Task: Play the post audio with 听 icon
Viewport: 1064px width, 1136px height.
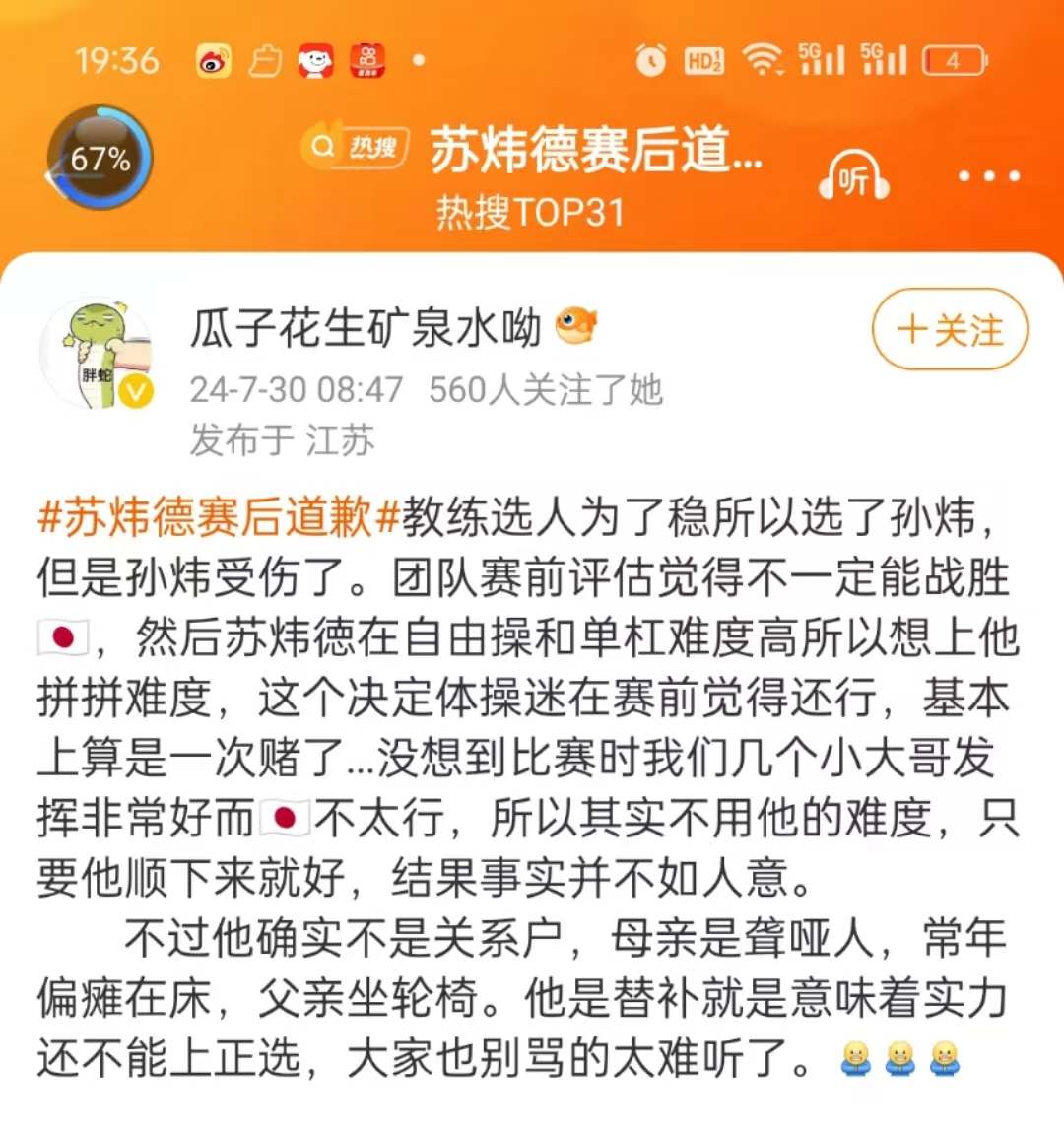Action: pyautogui.click(x=853, y=177)
